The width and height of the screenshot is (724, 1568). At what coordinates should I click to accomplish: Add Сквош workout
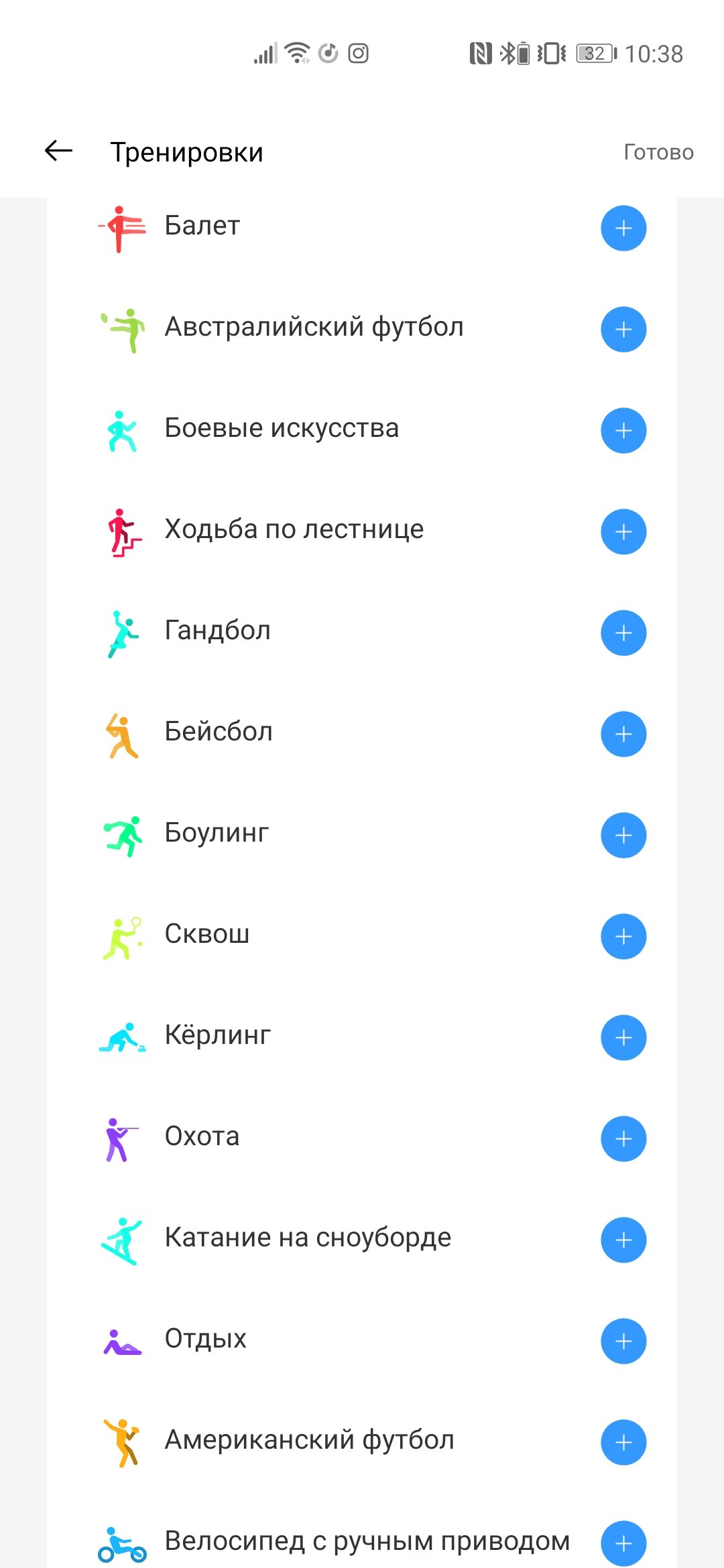[x=623, y=937]
